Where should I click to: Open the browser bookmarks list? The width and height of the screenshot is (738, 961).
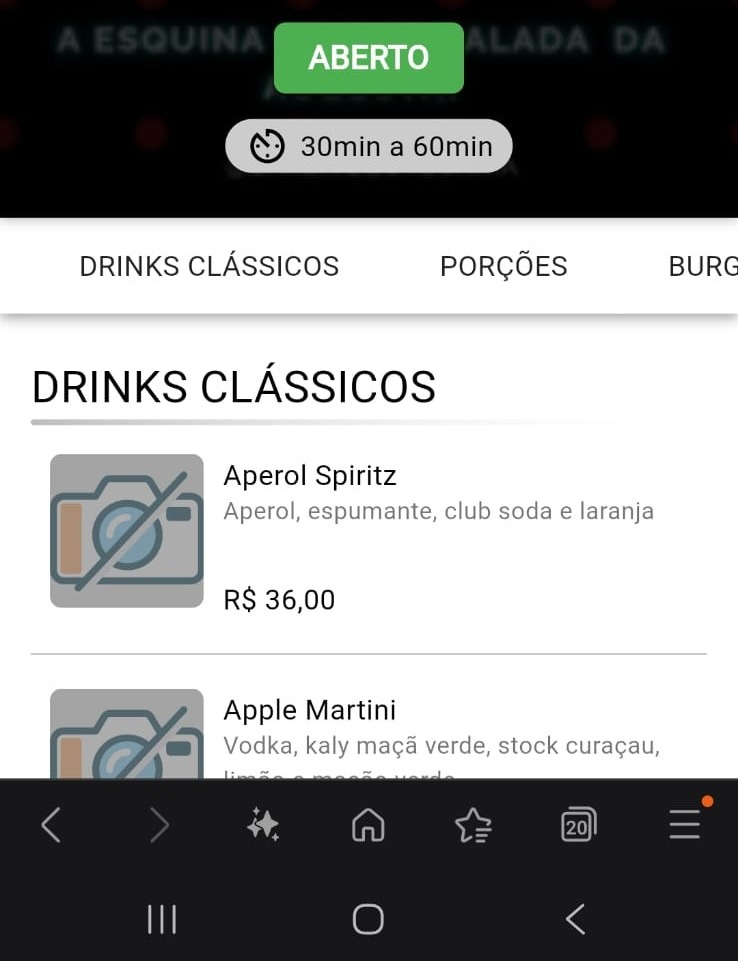tap(473, 825)
